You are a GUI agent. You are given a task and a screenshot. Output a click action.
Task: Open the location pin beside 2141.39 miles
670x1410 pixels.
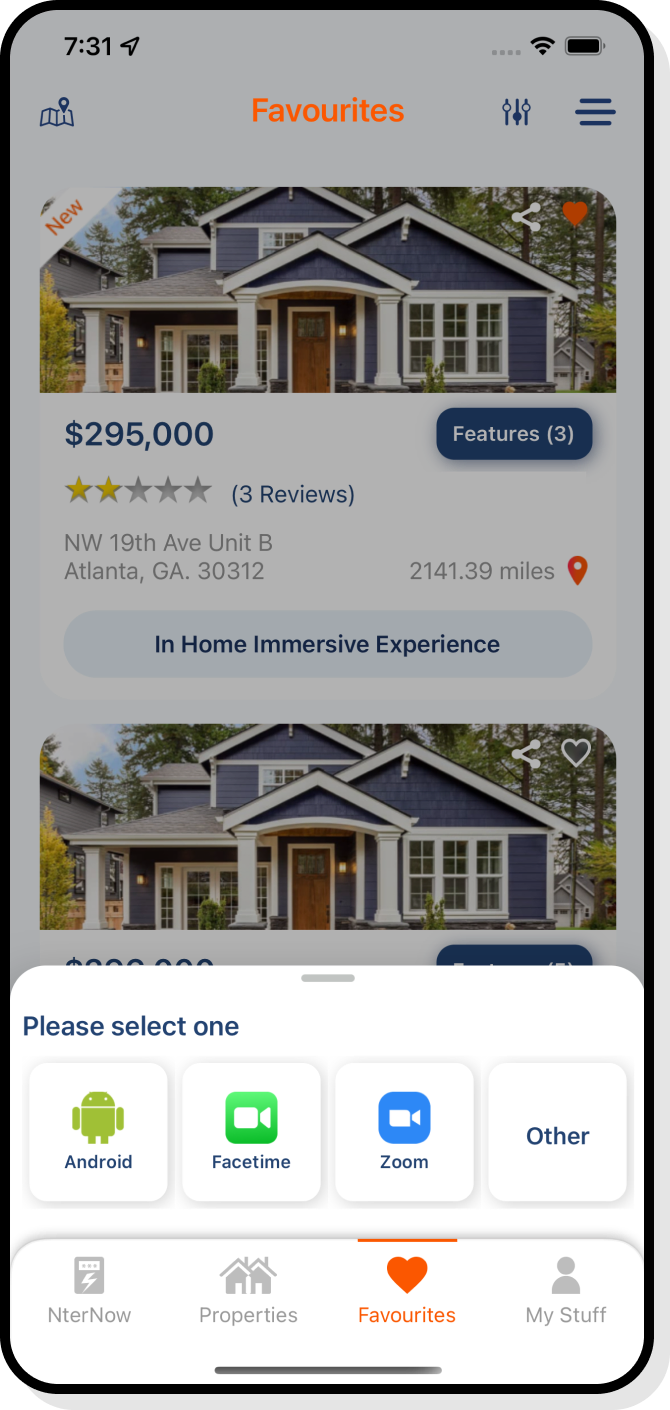click(577, 571)
